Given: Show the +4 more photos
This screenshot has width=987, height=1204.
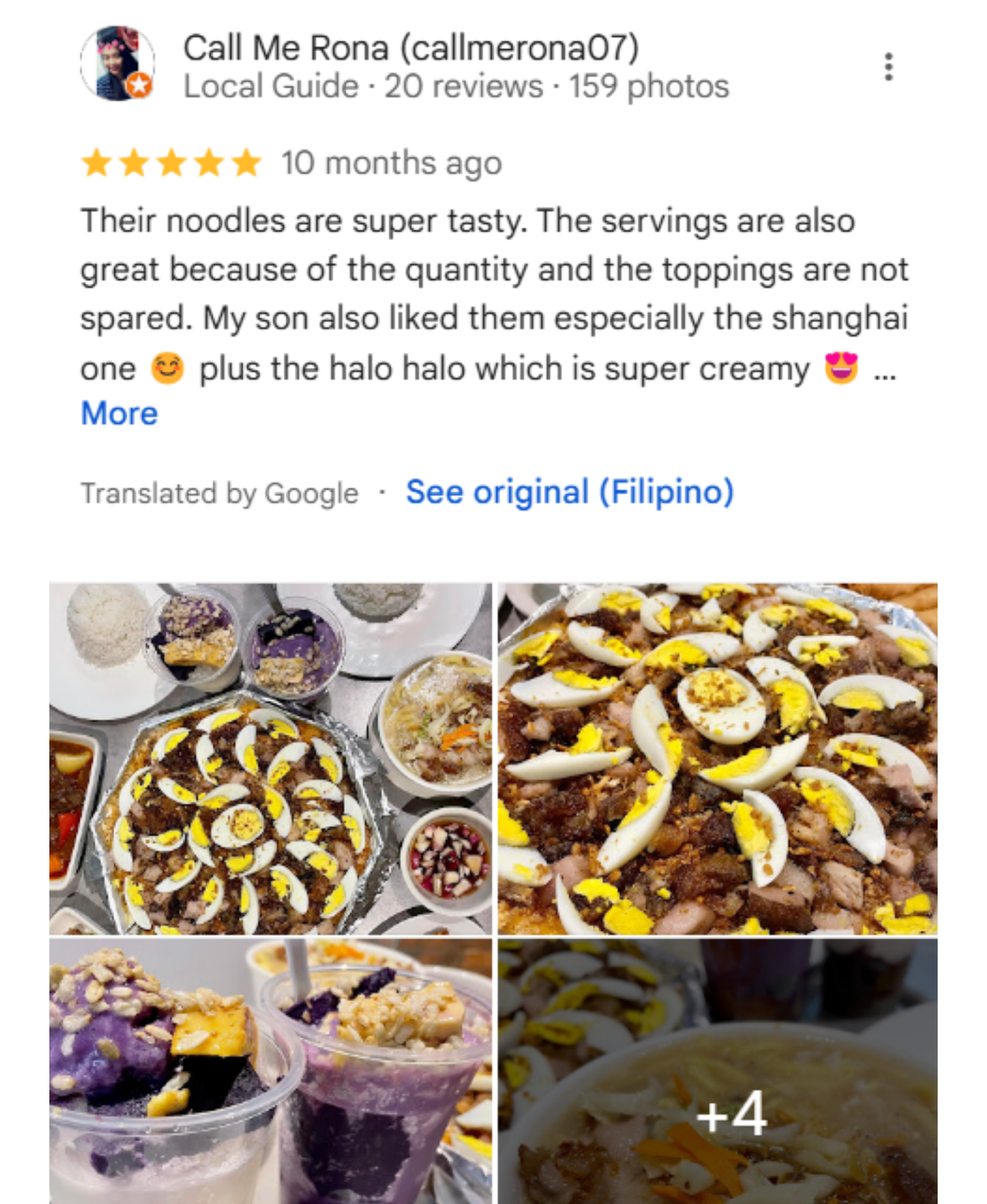Looking at the screenshot, I should click(x=717, y=1072).
